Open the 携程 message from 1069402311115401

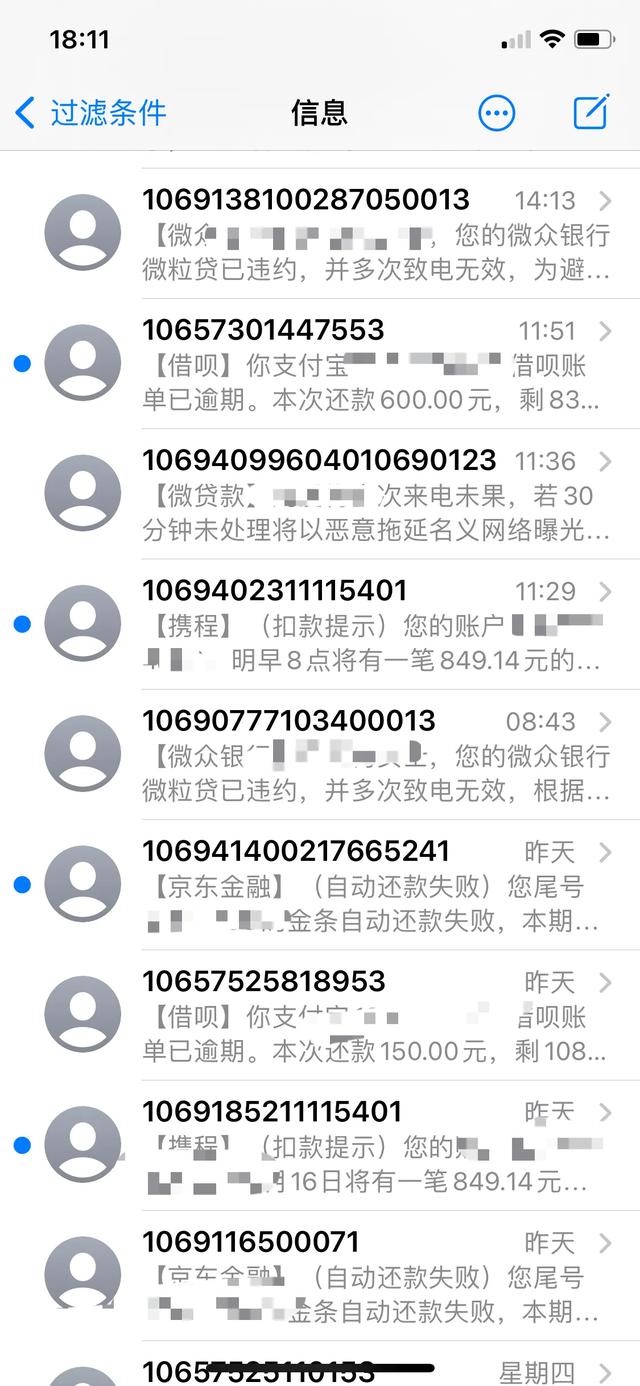(320, 624)
